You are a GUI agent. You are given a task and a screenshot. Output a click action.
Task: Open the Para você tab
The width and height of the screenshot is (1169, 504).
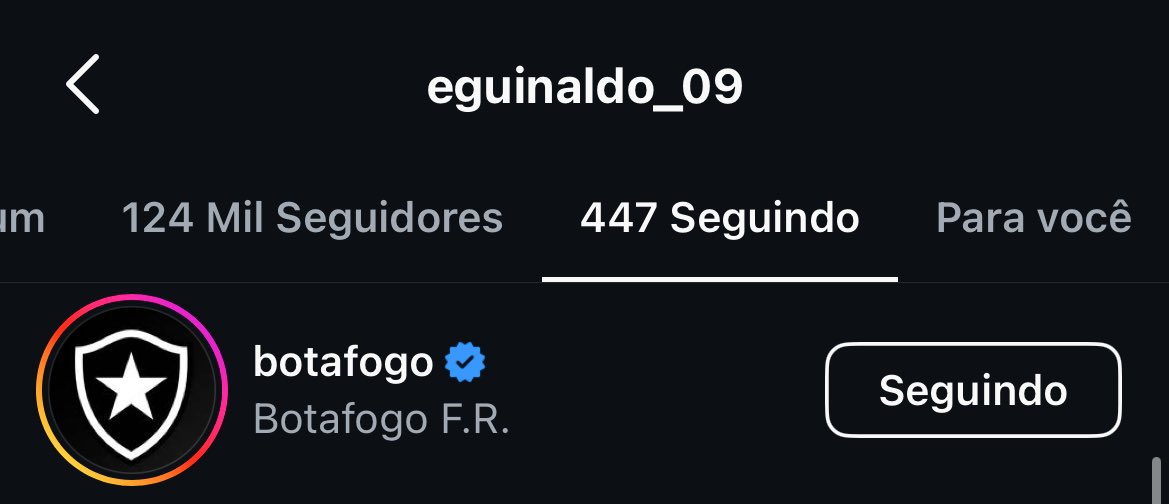1033,217
